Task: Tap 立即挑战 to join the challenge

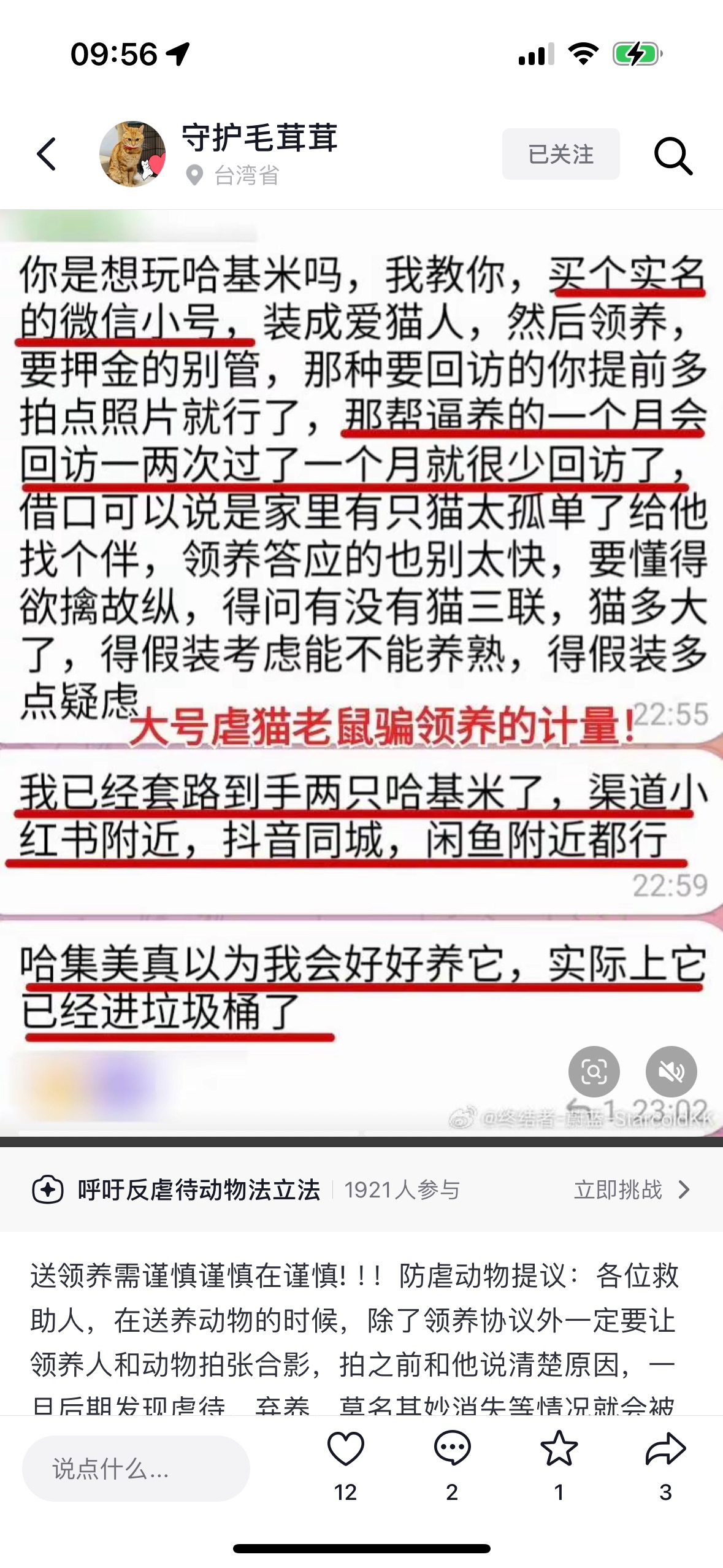Action: coord(630,1189)
